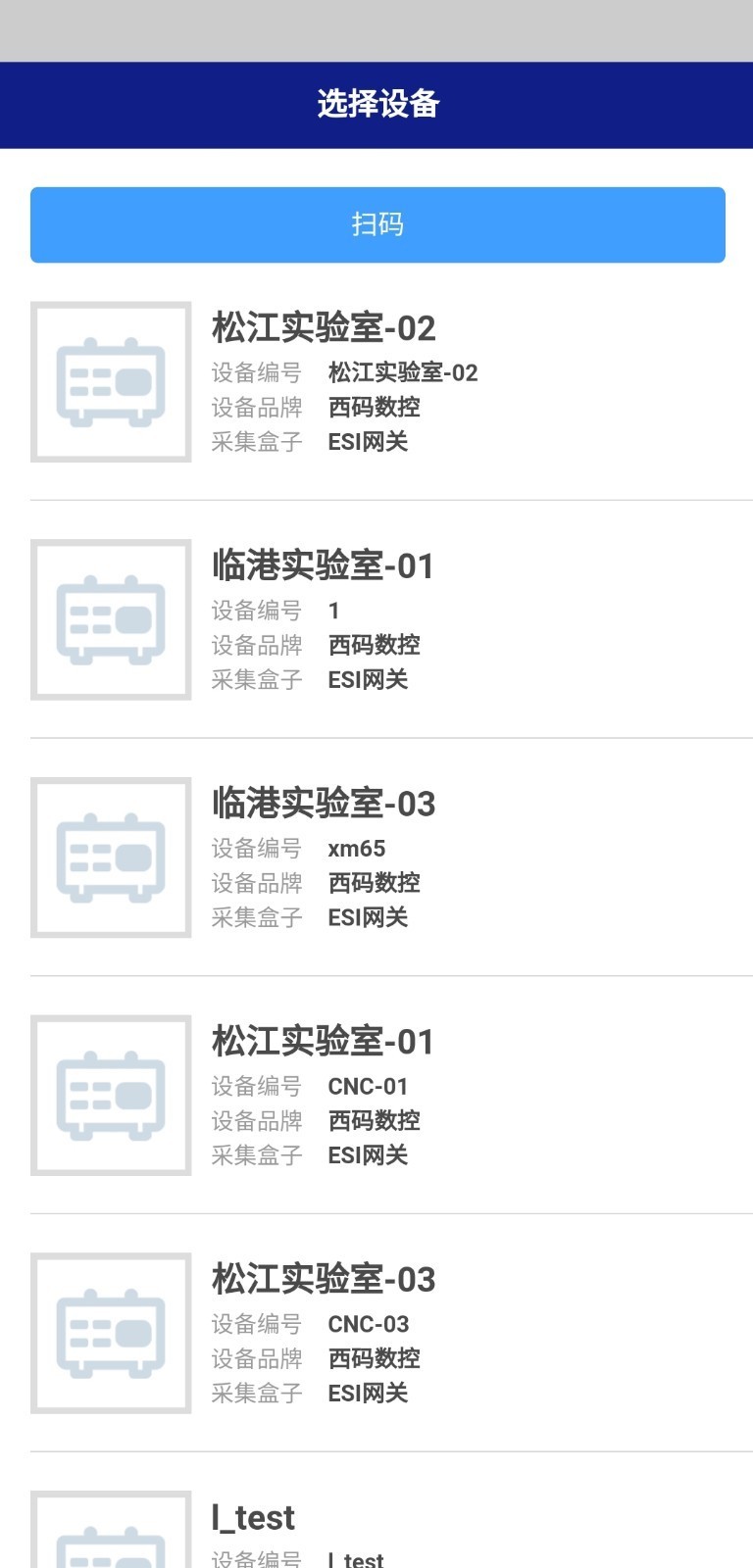The image size is (753, 1568).
Task: Select the 松江实验室-02 device icon
Action: 110,382
